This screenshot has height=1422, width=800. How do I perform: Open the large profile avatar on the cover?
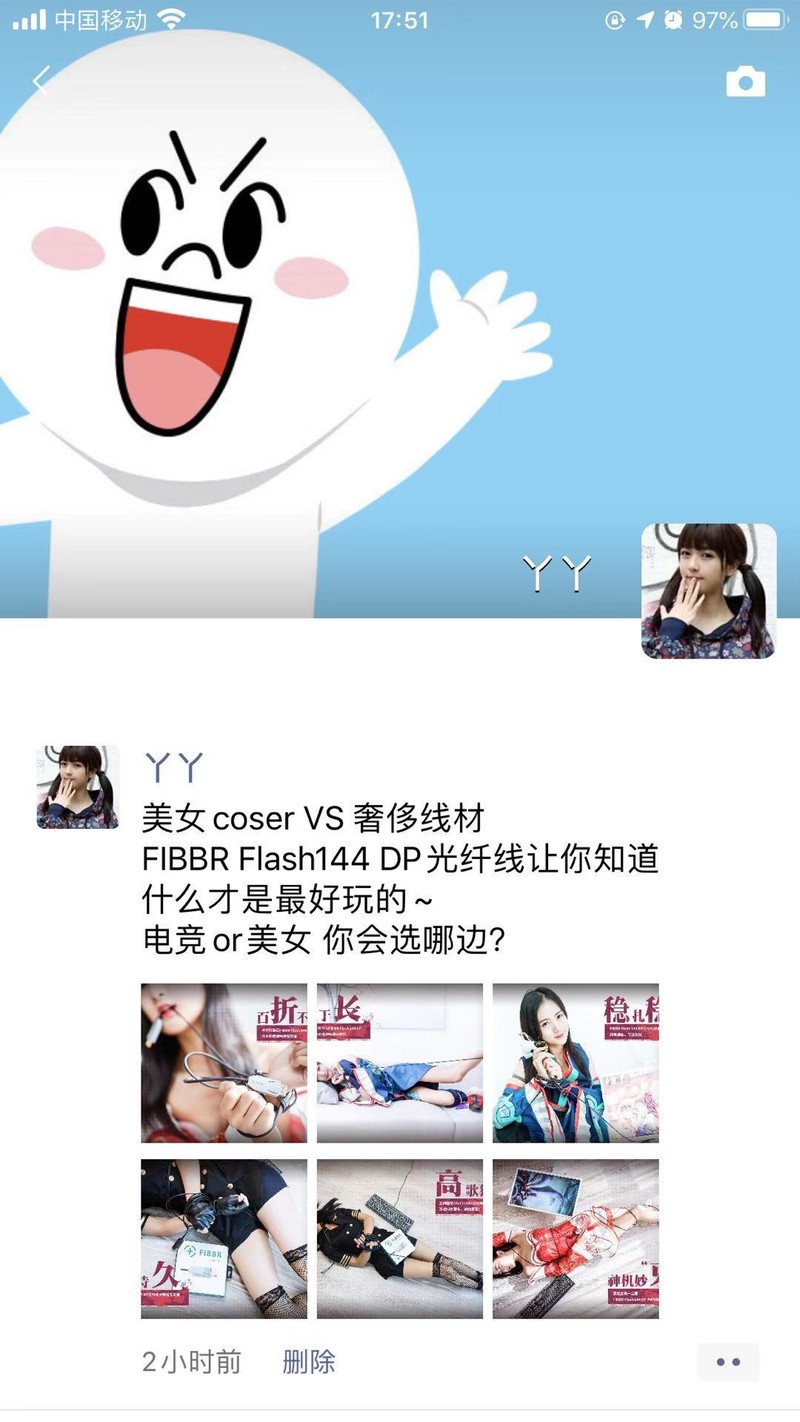[708, 591]
